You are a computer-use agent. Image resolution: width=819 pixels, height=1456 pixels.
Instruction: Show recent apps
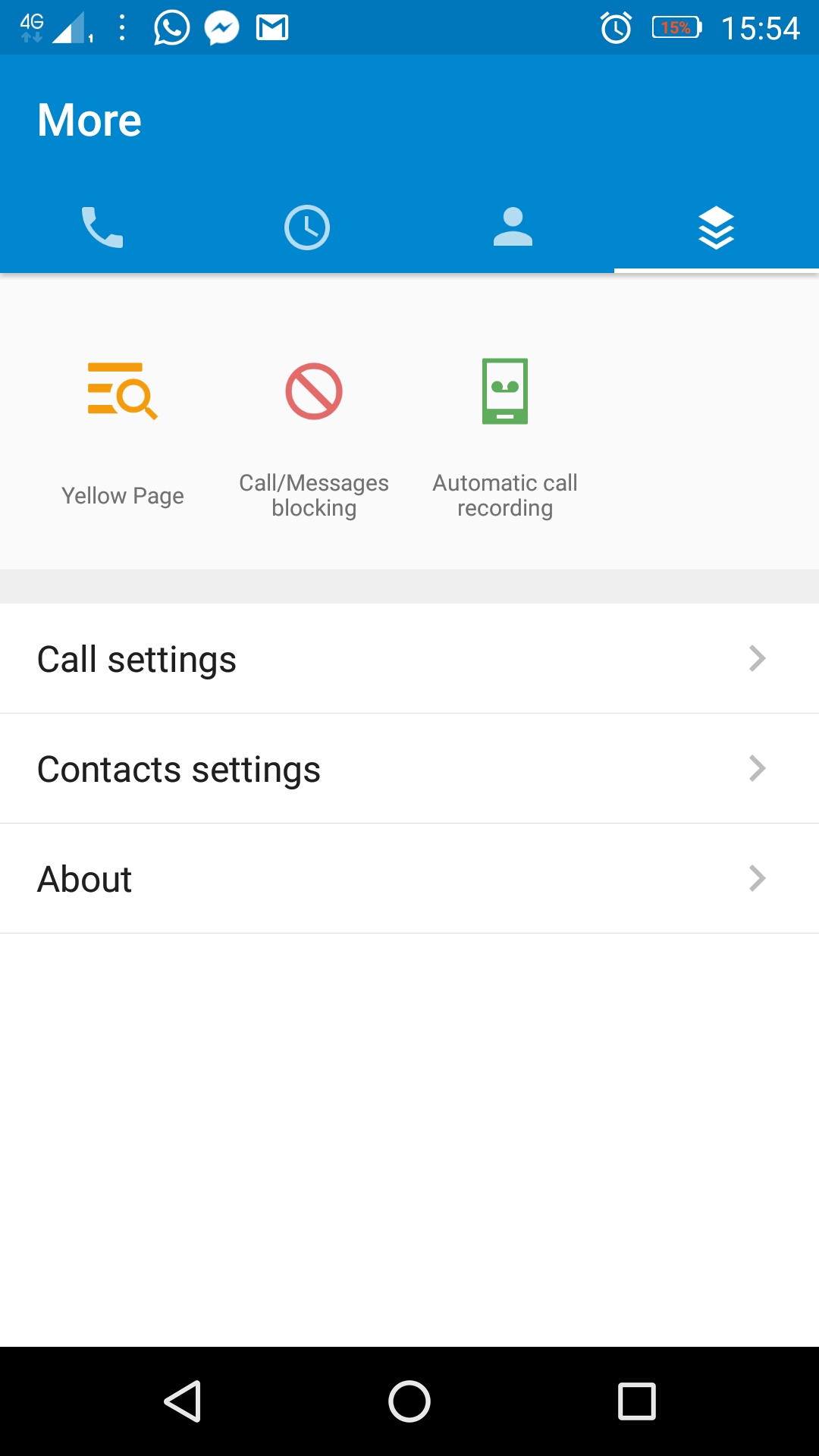636,1401
